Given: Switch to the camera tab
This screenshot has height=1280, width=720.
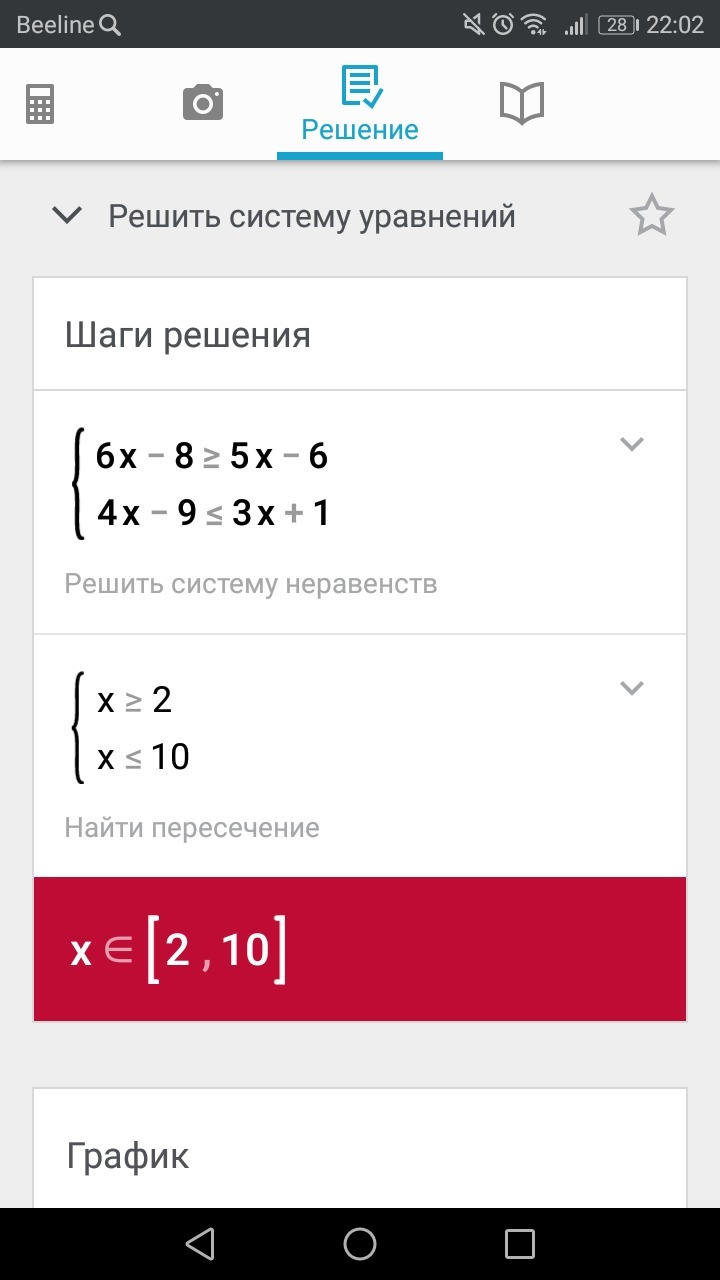Looking at the screenshot, I should 202,103.
